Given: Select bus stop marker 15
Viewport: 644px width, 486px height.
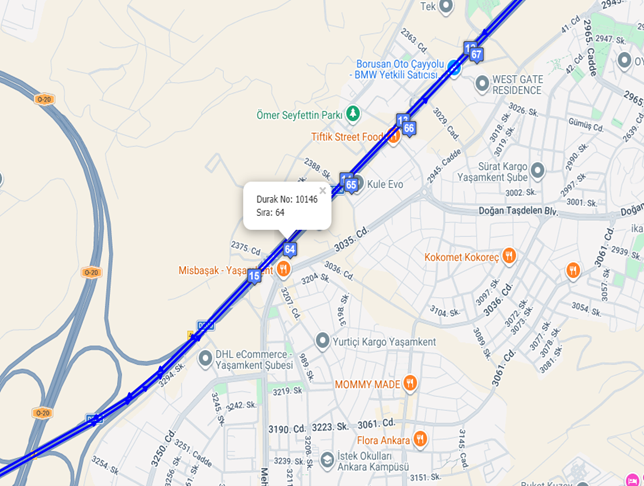Looking at the screenshot, I should pos(254,275).
